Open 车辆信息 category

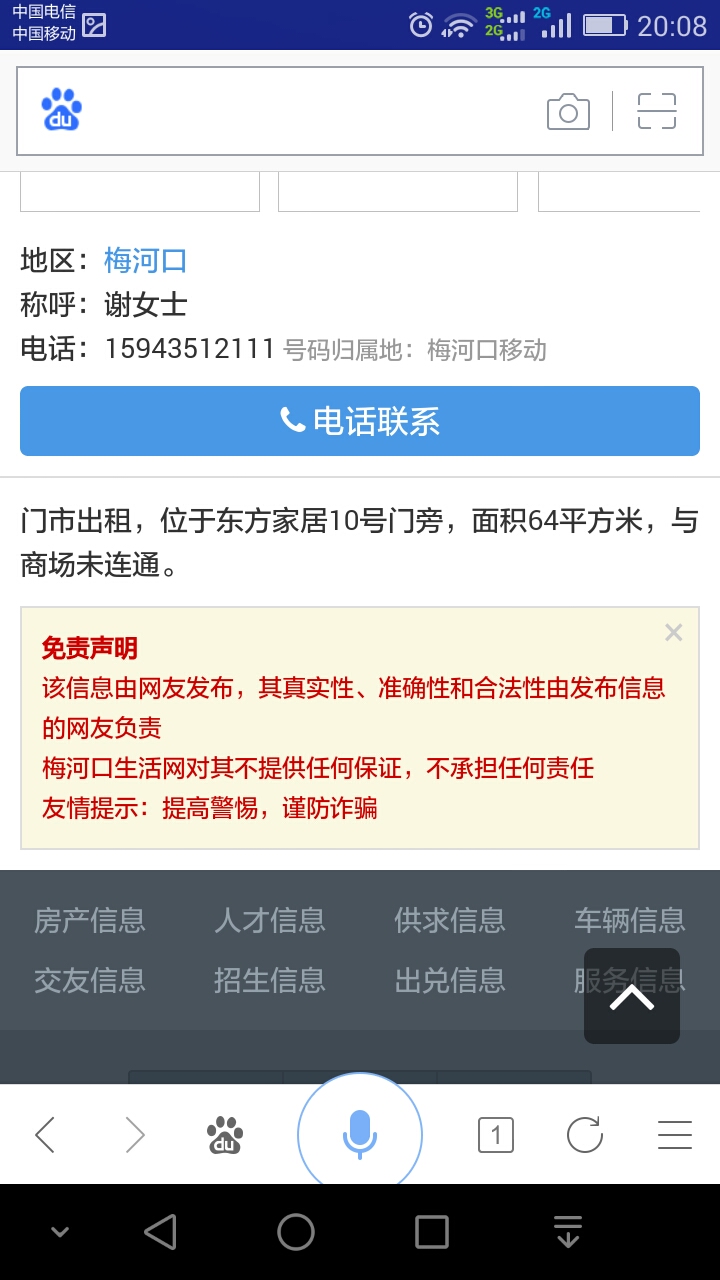click(630, 920)
